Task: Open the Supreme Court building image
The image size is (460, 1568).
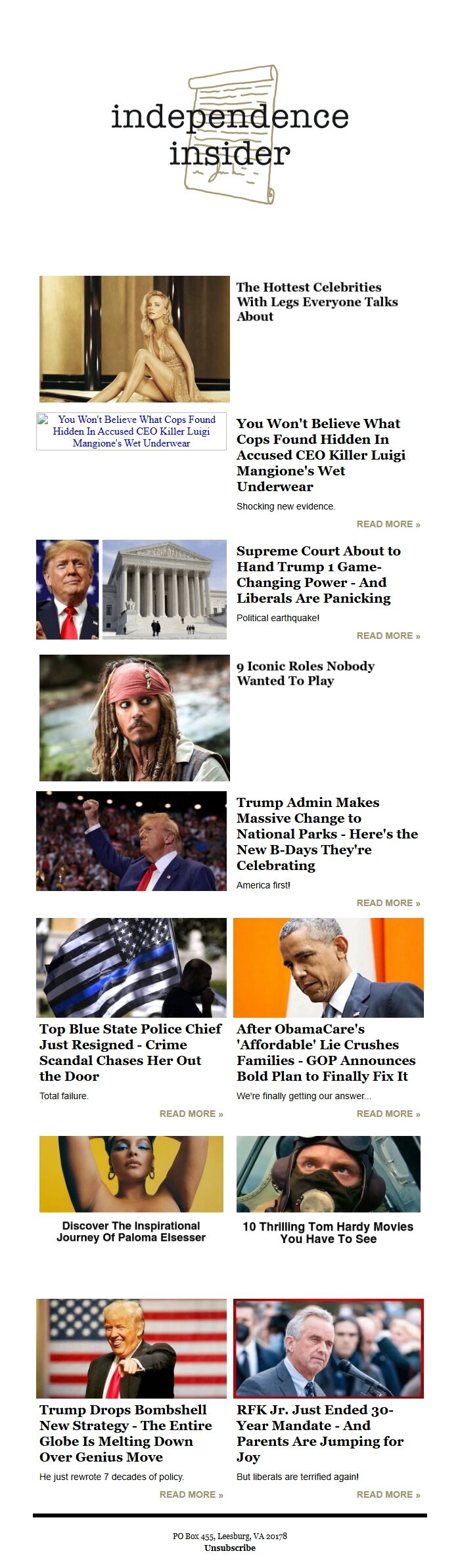Action: (x=164, y=590)
